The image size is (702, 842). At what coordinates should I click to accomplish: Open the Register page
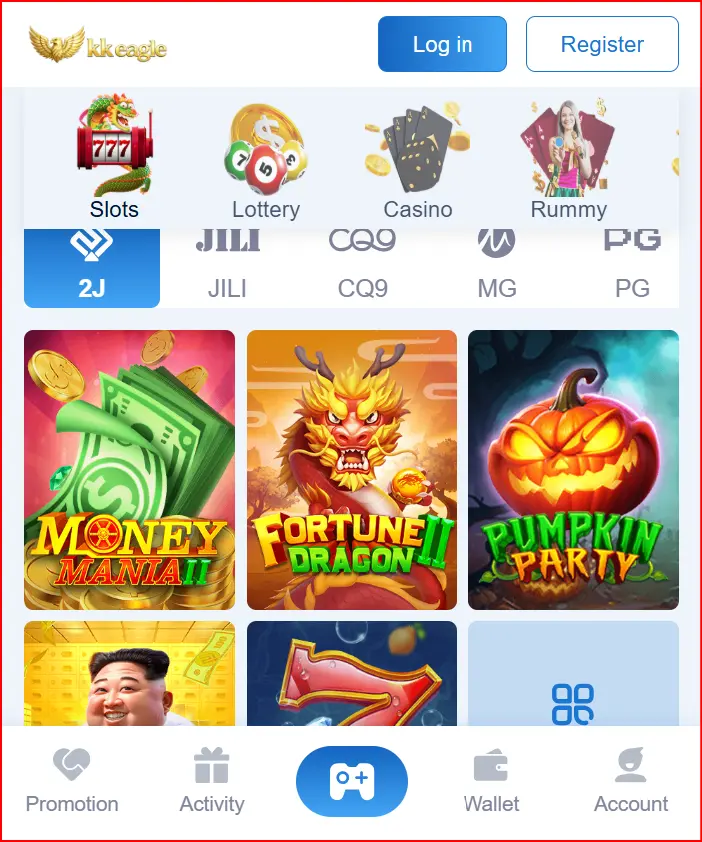[x=602, y=45]
